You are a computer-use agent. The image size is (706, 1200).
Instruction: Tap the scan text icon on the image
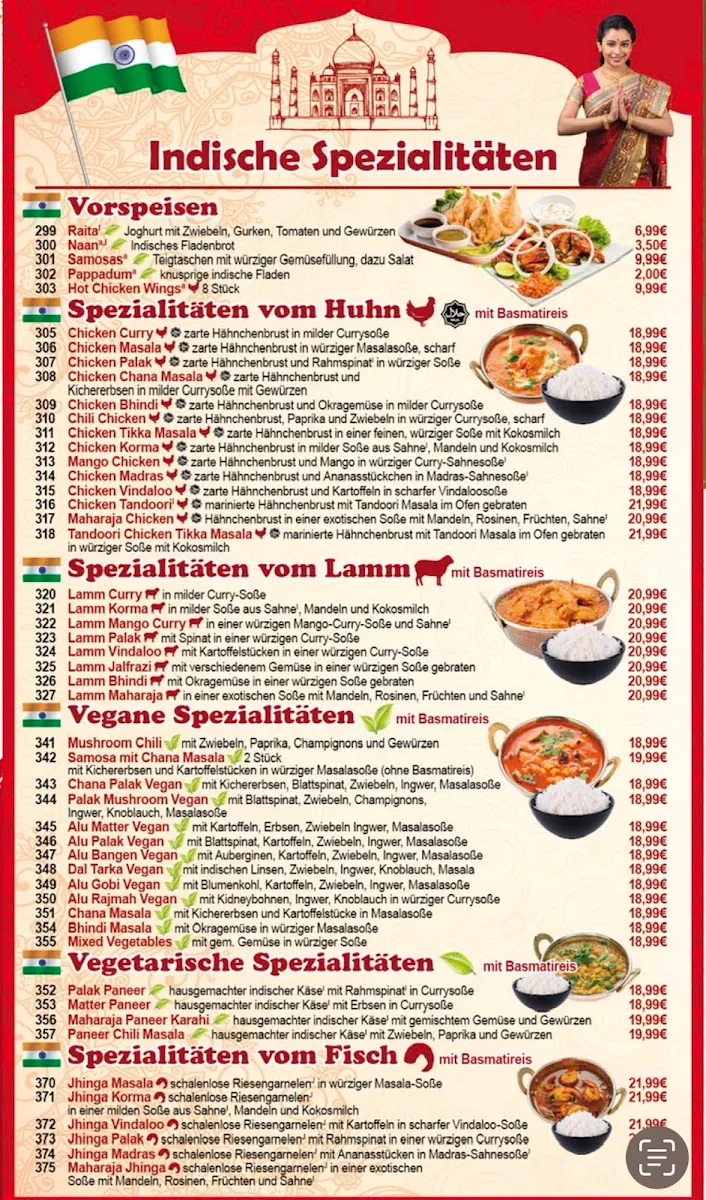(x=657, y=1158)
